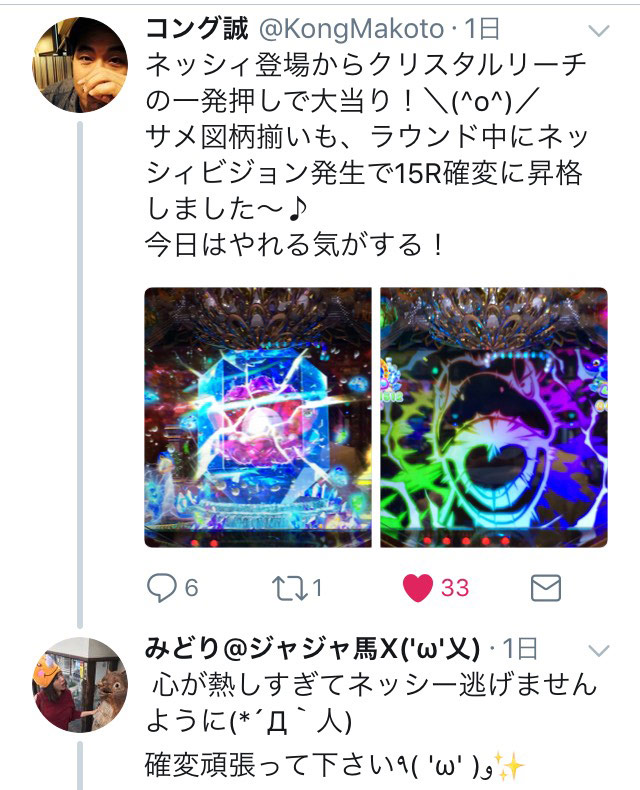Reply to コング誠's tweet
This screenshot has height=790, width=640.
(x=161, y=587)
